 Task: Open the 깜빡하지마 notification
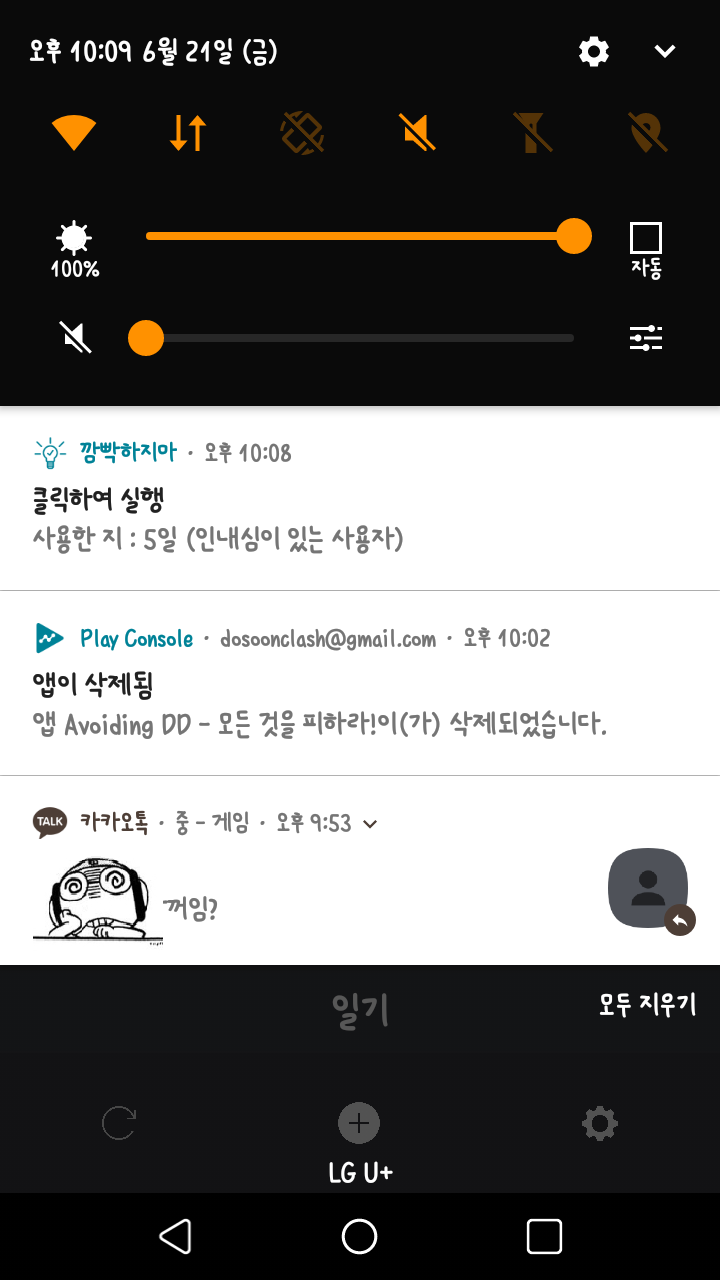[360, 498]
